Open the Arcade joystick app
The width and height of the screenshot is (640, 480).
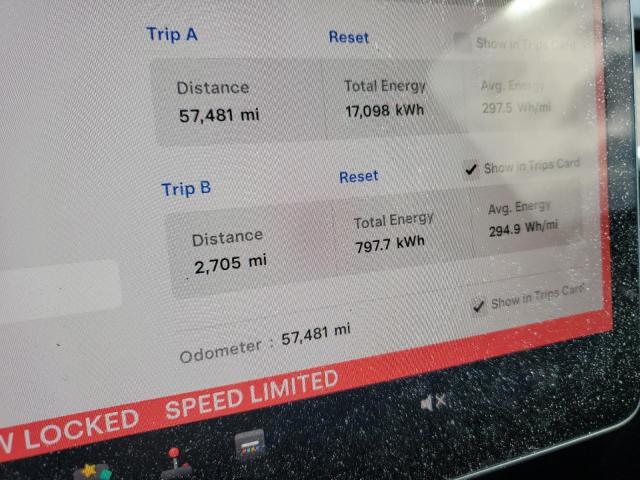pyautogui.click(x=176, y=462)
